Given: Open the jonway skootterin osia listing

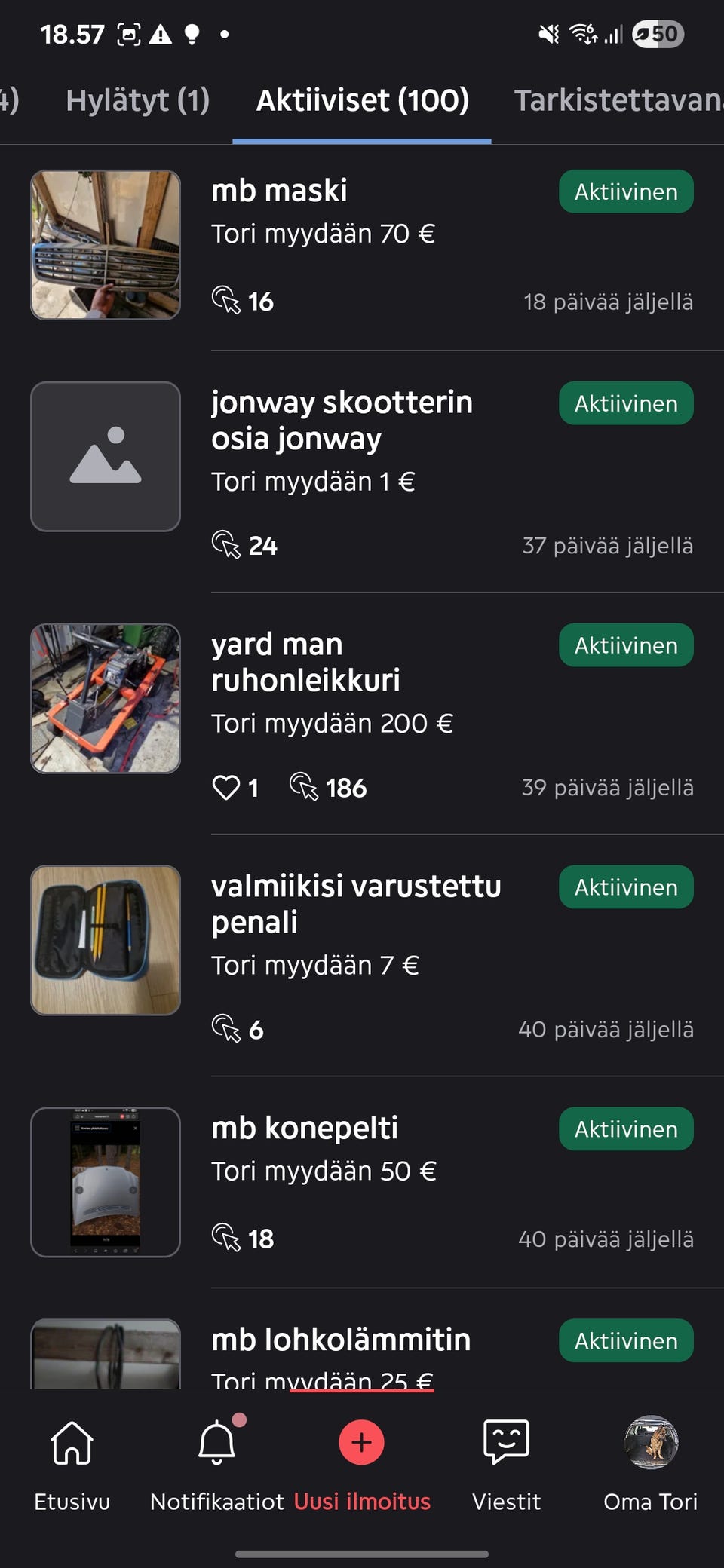Looking at the screenshot, I should pos(341,420).
